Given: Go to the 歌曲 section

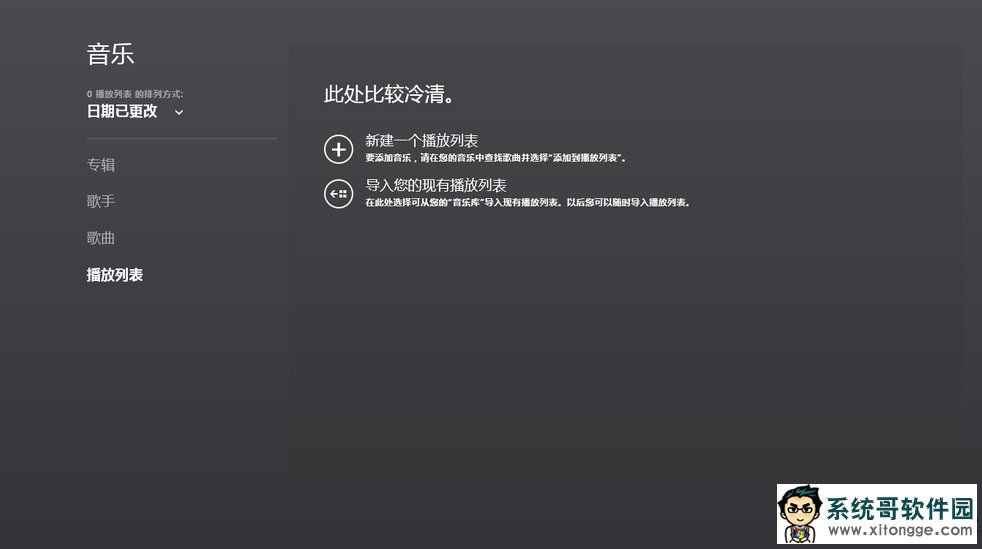Looking at the screenshot, I should (x=101, y=238).
